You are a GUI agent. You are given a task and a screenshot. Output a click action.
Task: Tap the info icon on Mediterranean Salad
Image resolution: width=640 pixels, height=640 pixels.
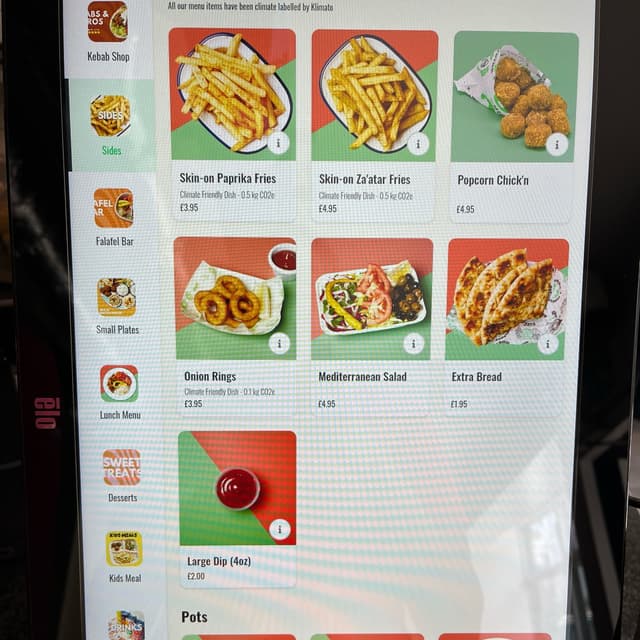(x=413, y=343)
